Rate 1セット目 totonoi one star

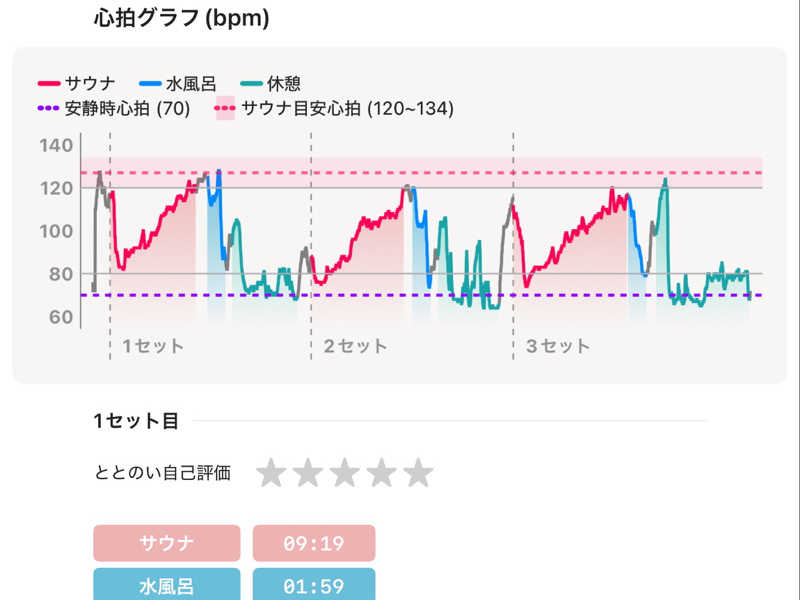pyautogui.click(x=271, y=472)
